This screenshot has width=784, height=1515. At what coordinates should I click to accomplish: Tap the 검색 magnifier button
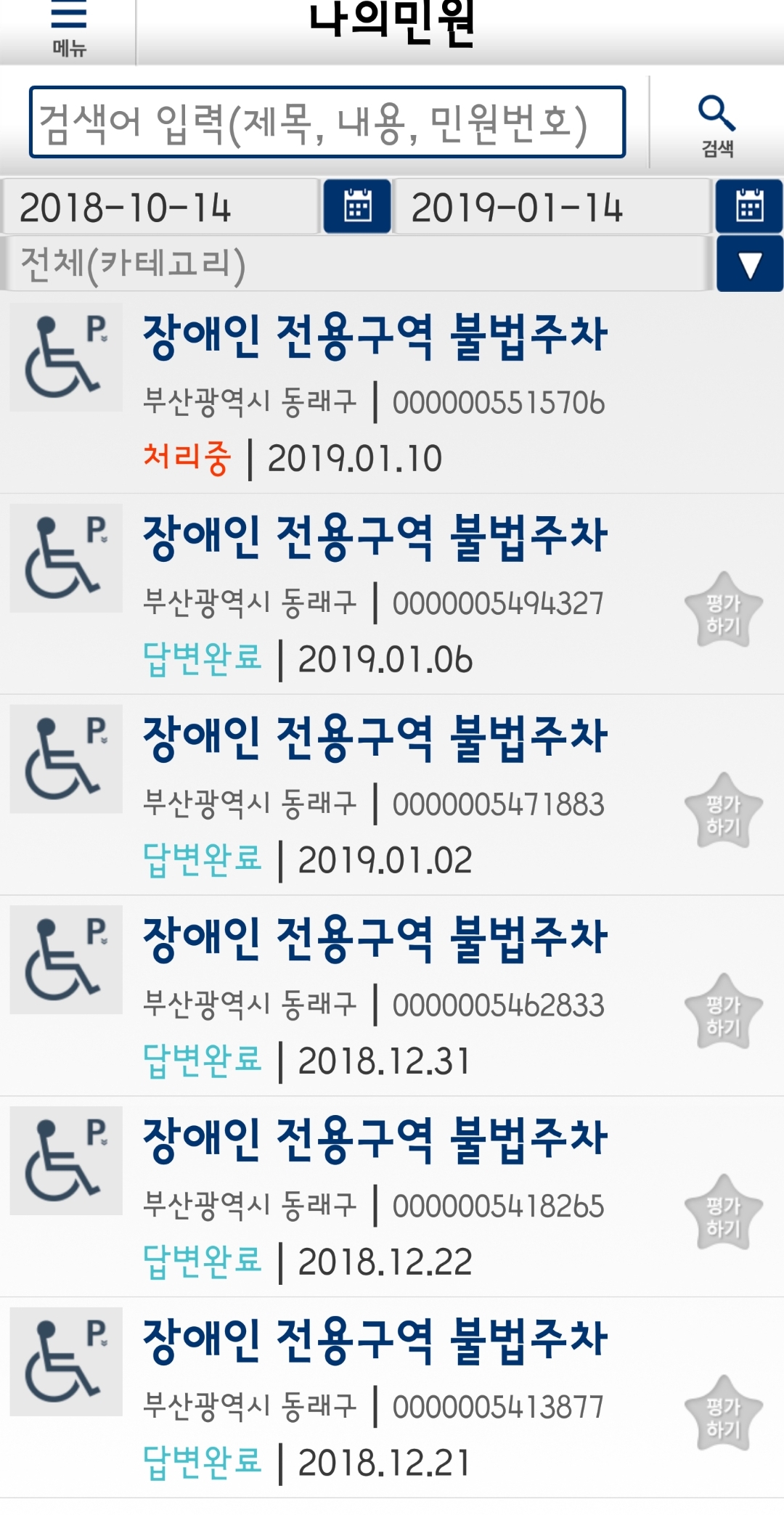(x=716, y=125)
